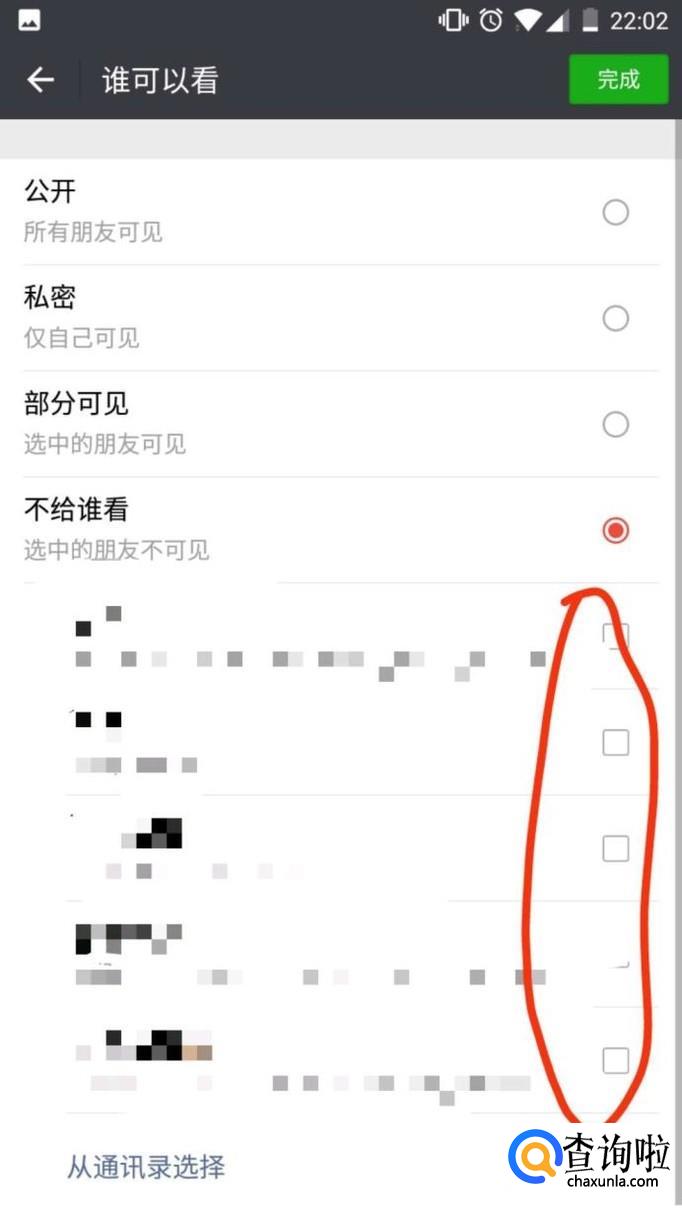Screen dimensions: 682x1212
Task: Open 从通讯录选择 to pick contacts
Action: 146,1166
